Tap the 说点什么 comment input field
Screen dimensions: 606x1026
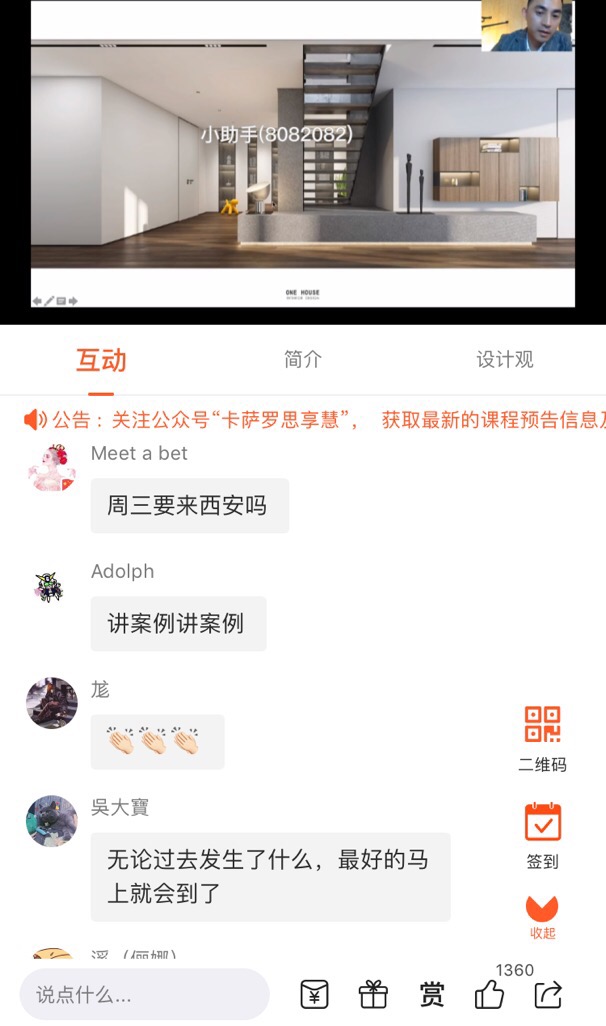(x=144, y=995)
